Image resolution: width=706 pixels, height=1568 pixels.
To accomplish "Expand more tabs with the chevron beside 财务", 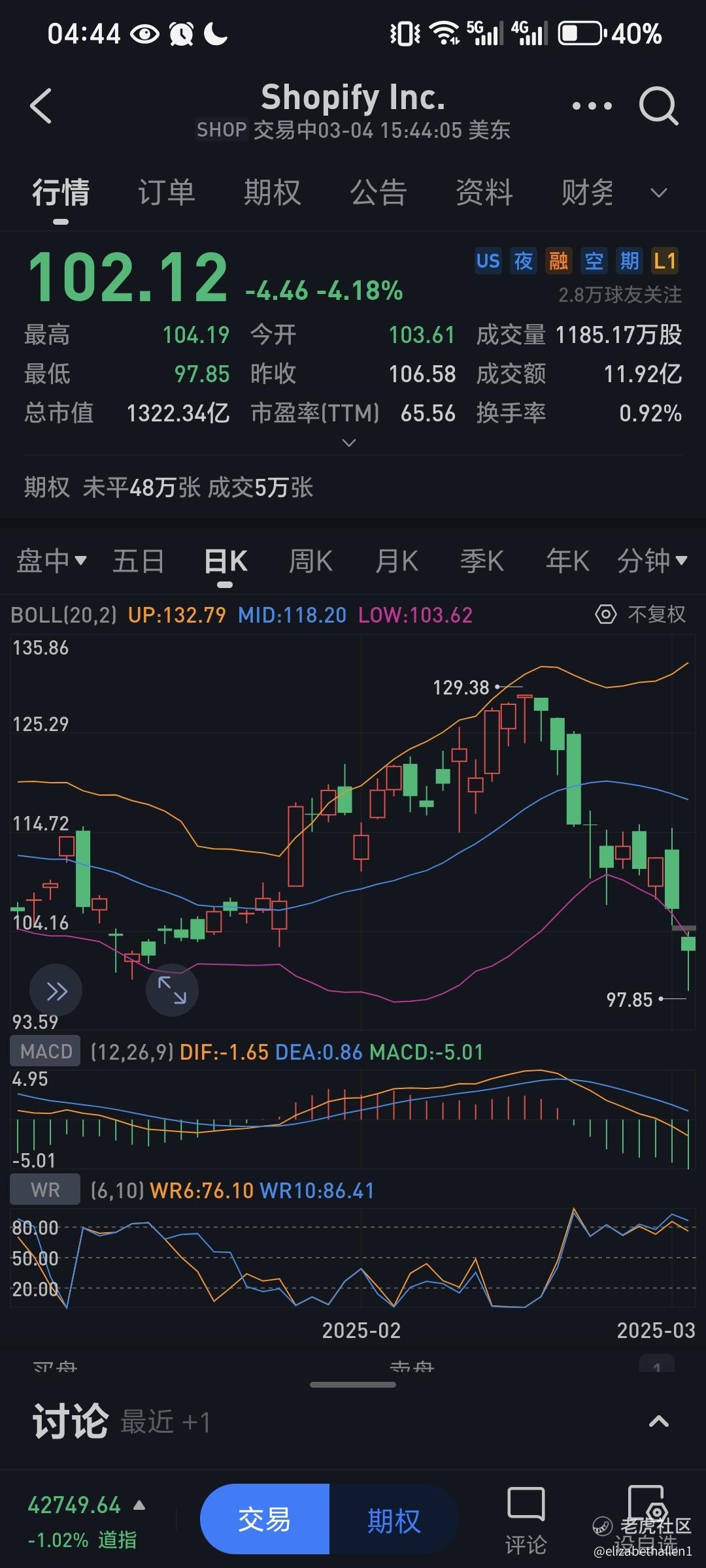I will (x=659, y=193).
